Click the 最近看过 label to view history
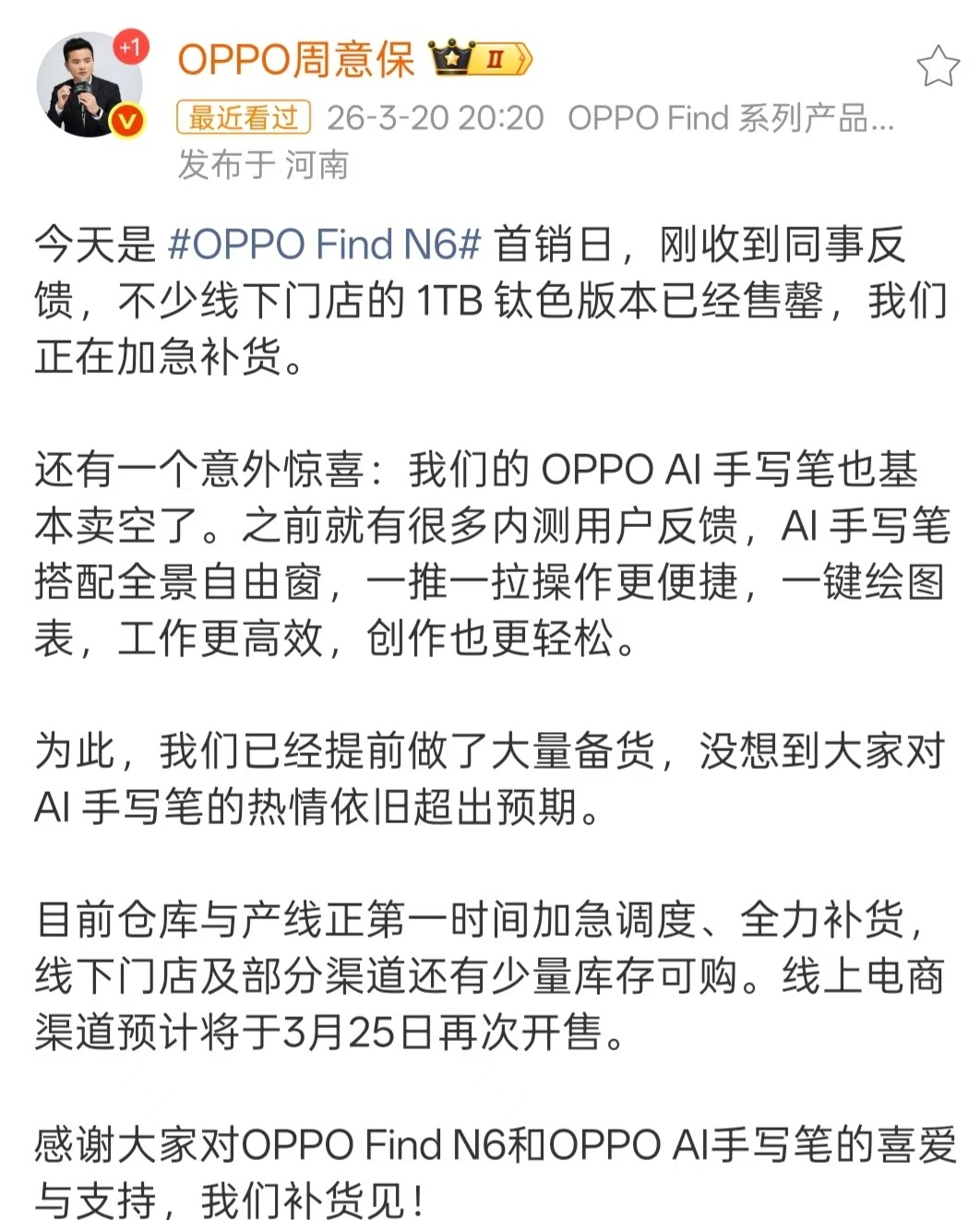Viewport: 980px width, 1220px height. tap(242, 118)
